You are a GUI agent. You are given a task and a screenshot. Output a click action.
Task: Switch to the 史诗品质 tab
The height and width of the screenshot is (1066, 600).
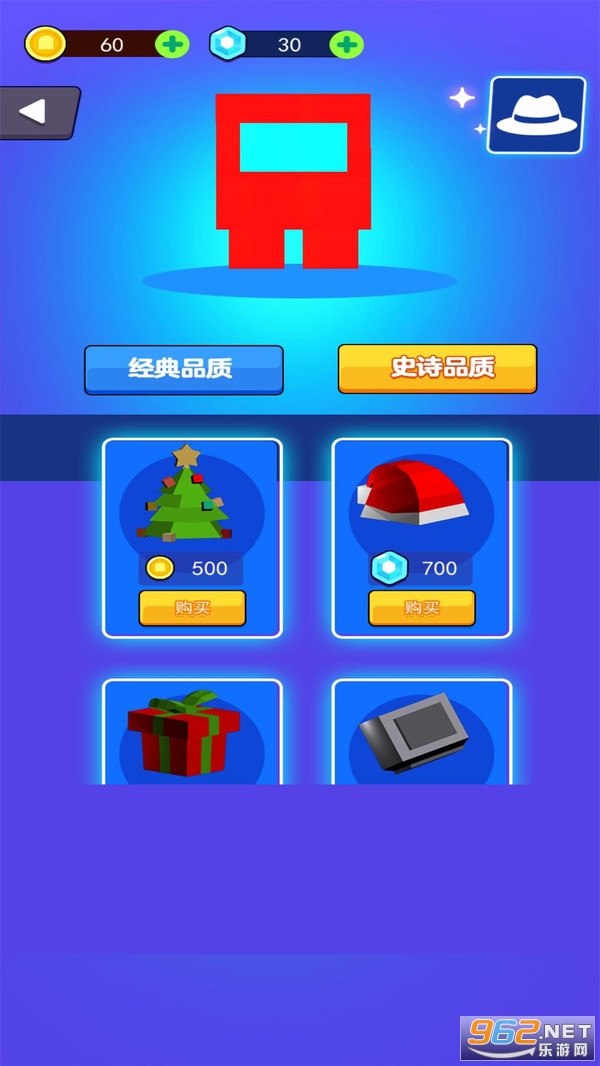click(x=437, y=368)
